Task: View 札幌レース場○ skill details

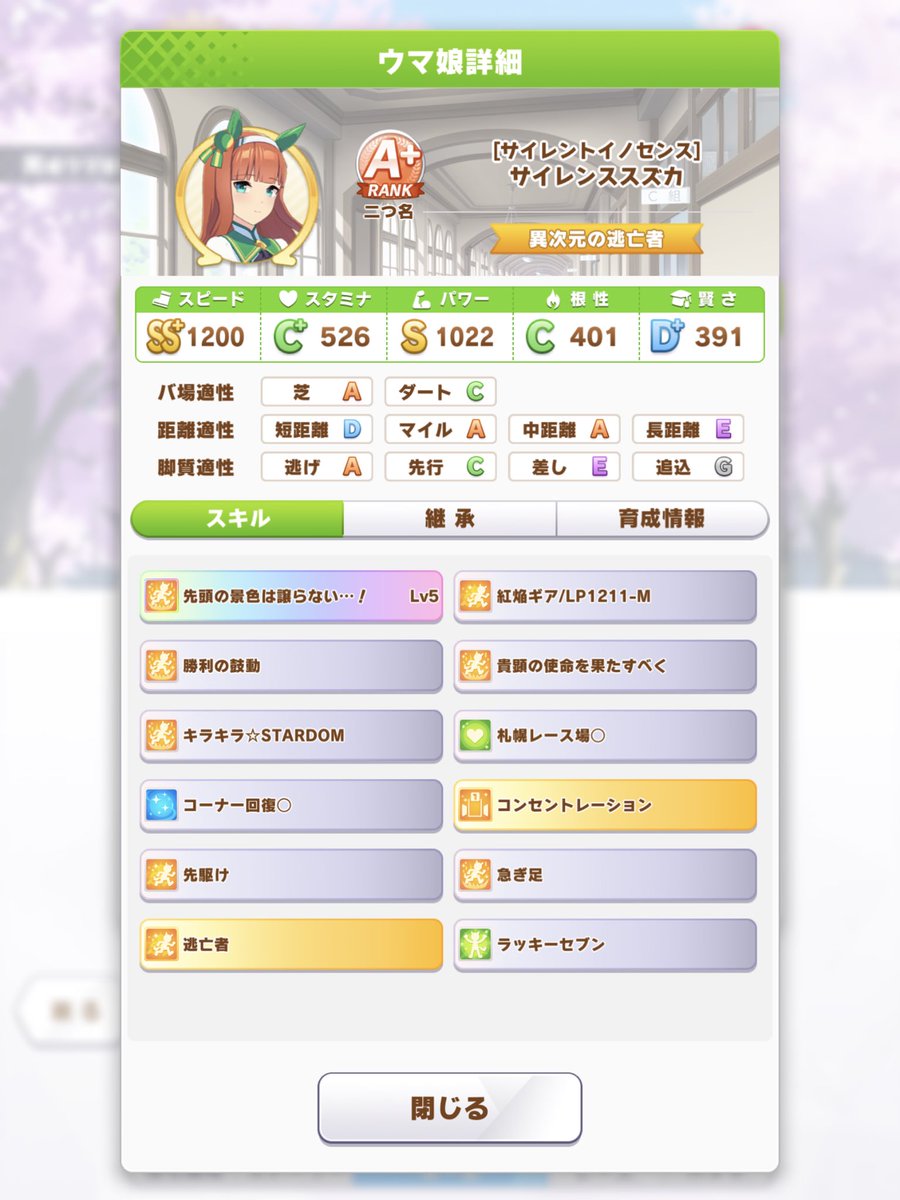Action: [x=605, y=735]
